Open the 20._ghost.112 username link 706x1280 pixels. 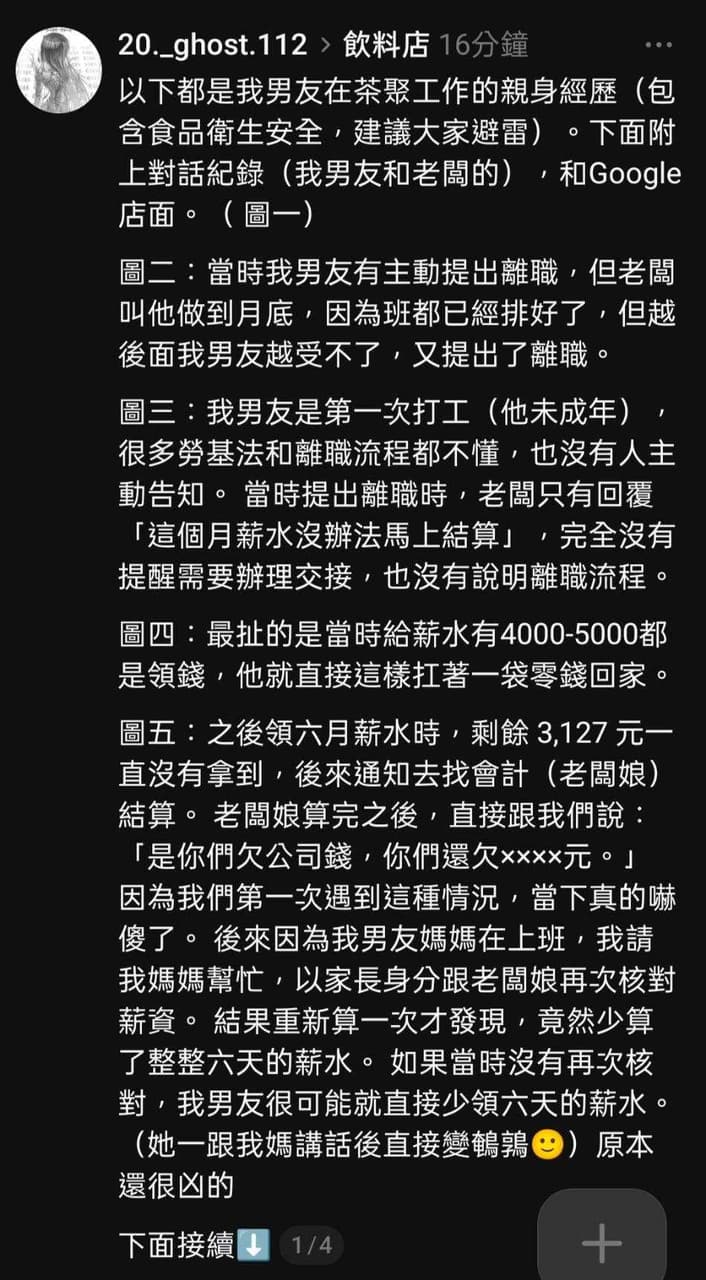pyautogui.click(x=212, y=45)
